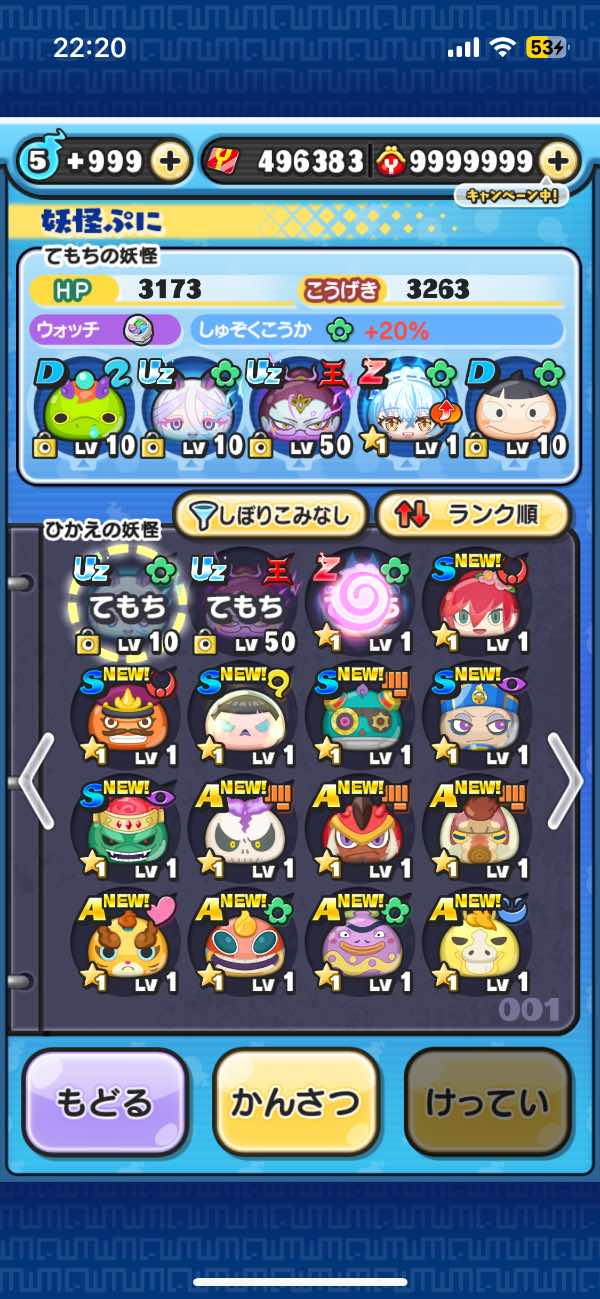Add Y-money using the rightmost plus button

[560, 161]
